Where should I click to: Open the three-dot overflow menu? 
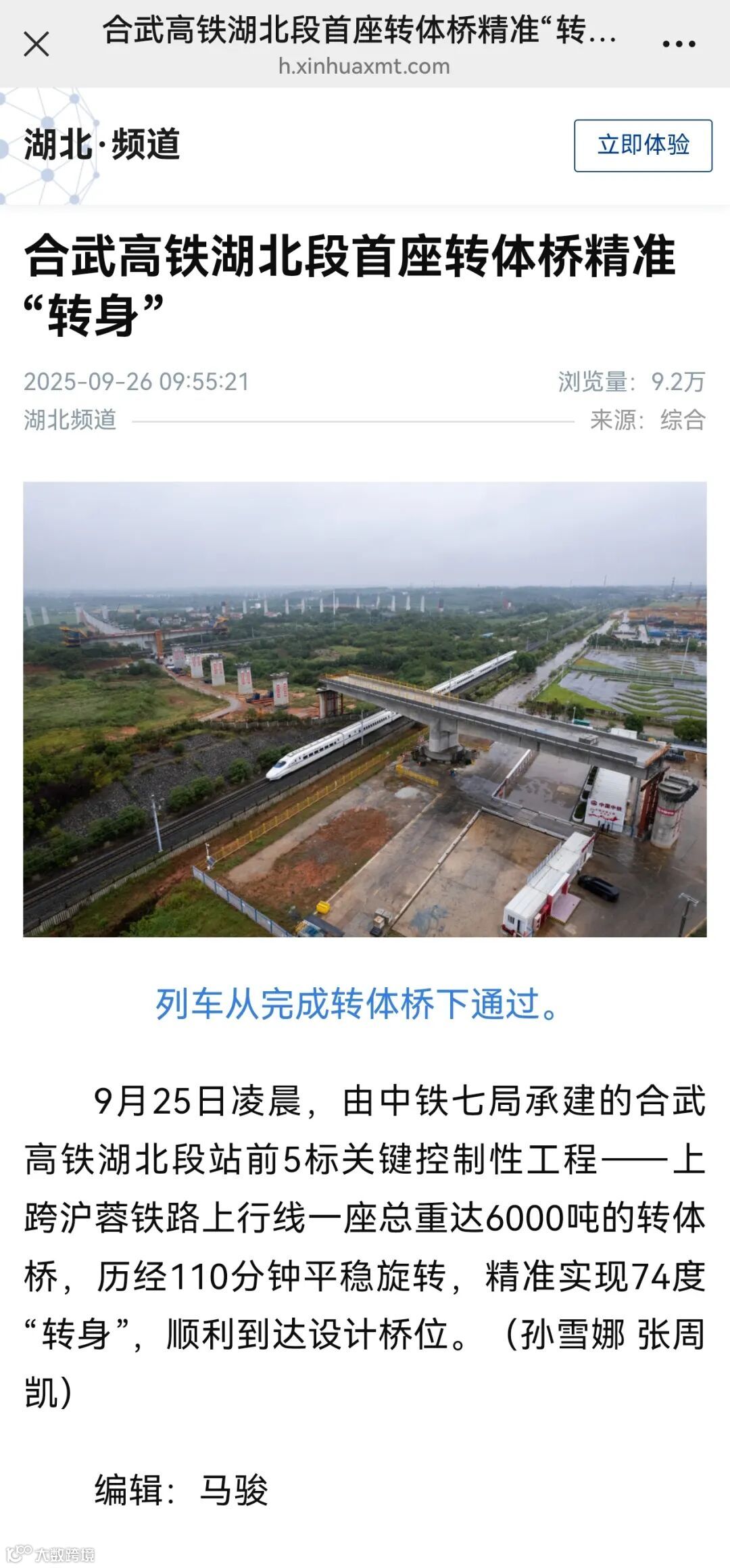click(679, 45)
